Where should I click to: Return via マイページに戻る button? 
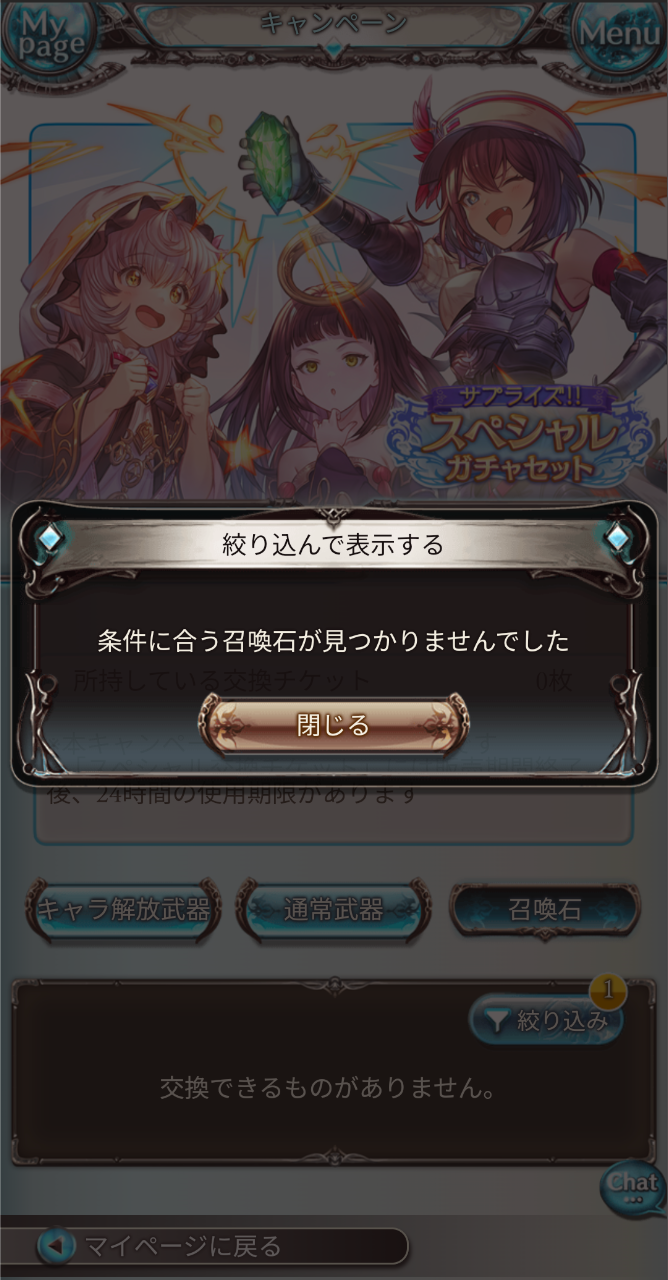(x=222, y=1246)
